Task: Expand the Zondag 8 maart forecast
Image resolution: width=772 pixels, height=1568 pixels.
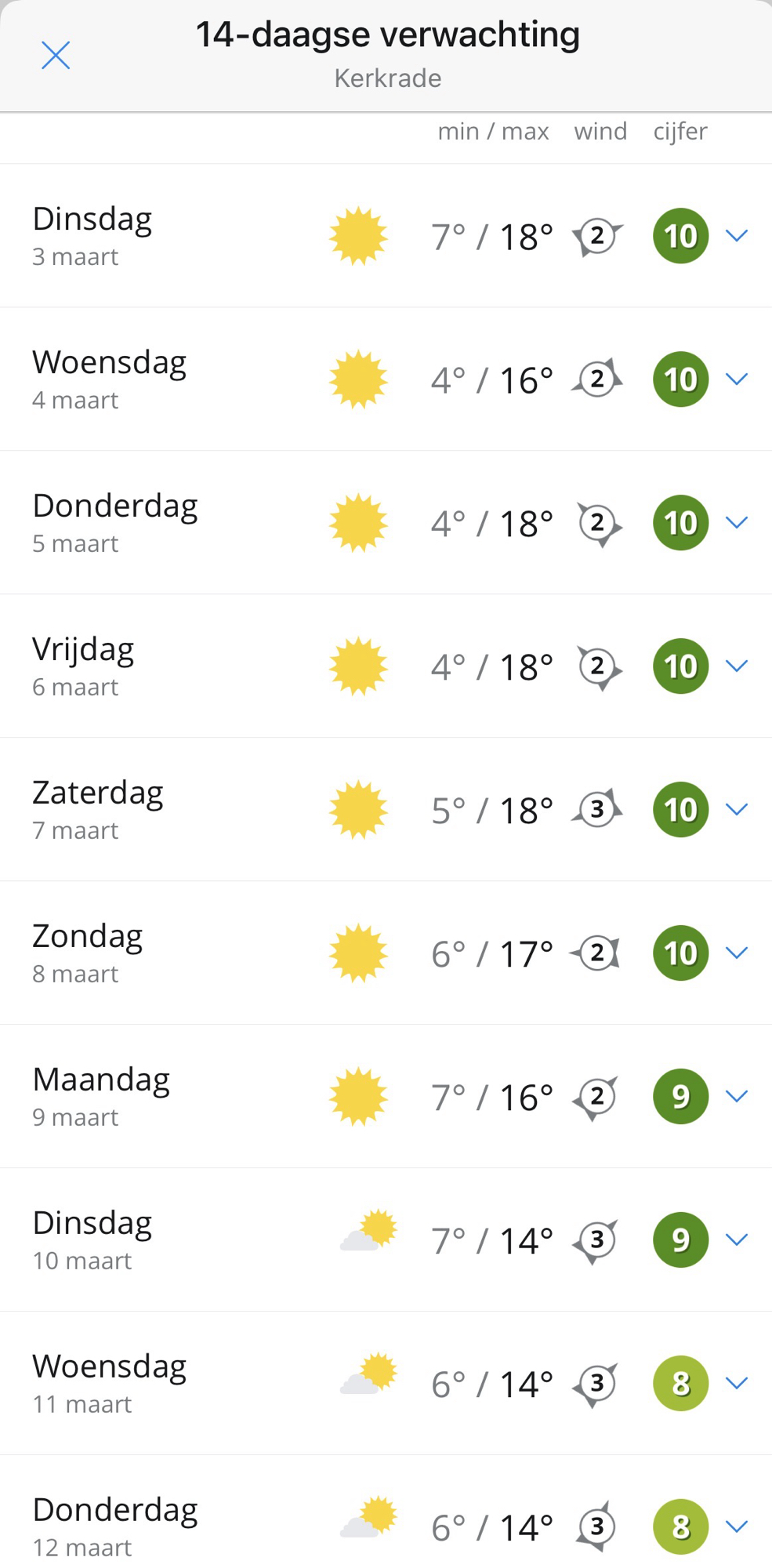Action: 736,953
